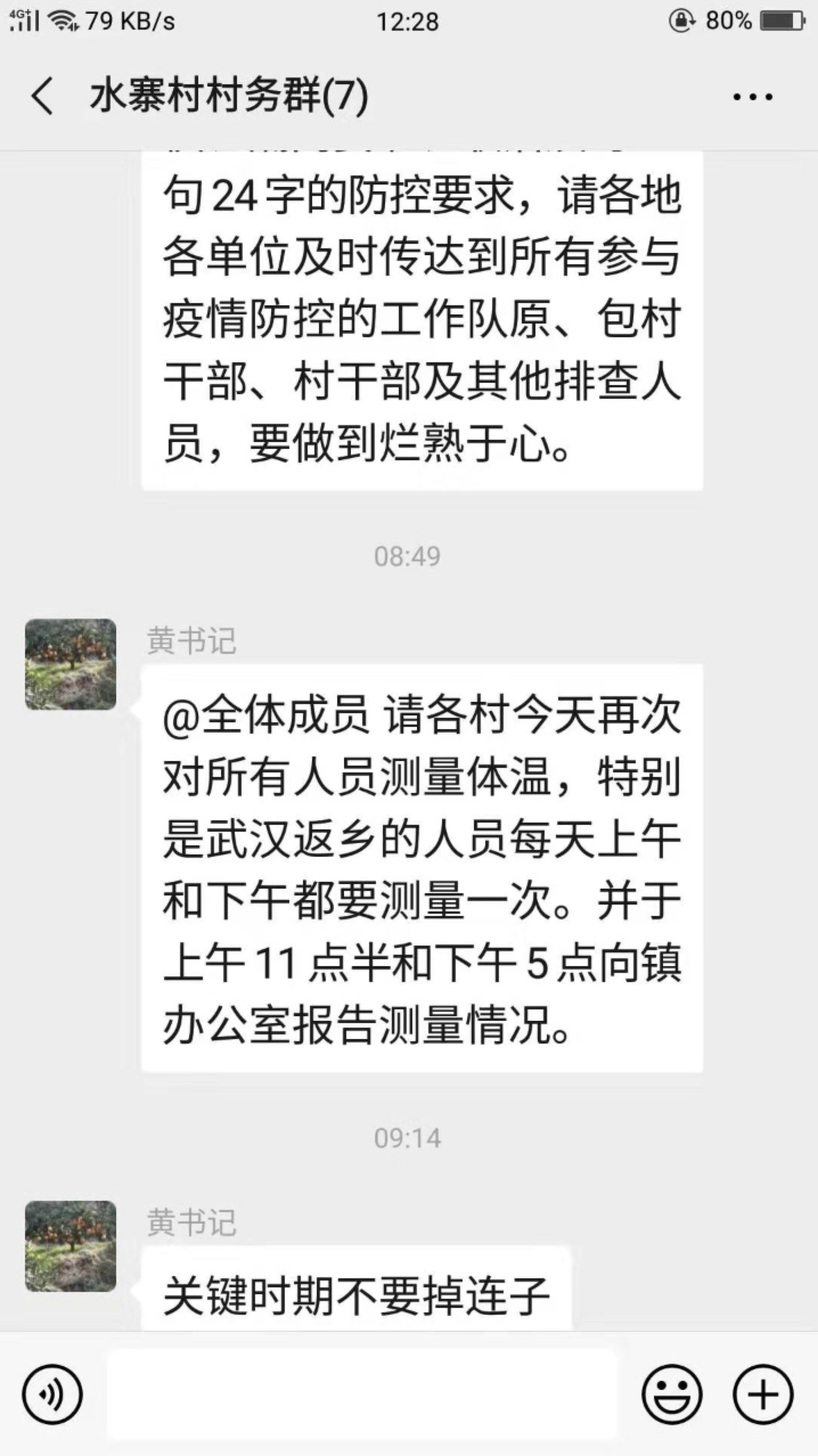
Task: Switch to voice message input
Action: click(52, 1394)
